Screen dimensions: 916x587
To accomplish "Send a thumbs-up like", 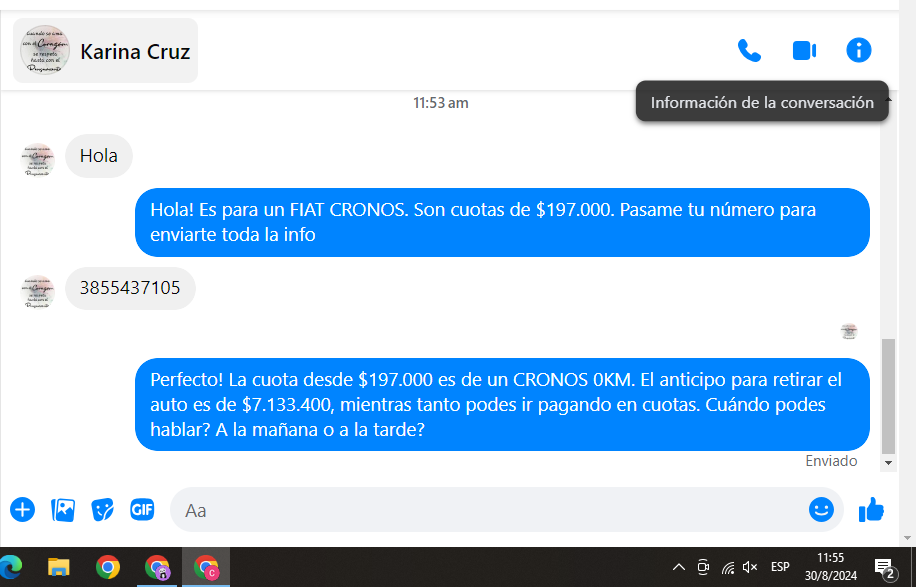I will point(871,510).
